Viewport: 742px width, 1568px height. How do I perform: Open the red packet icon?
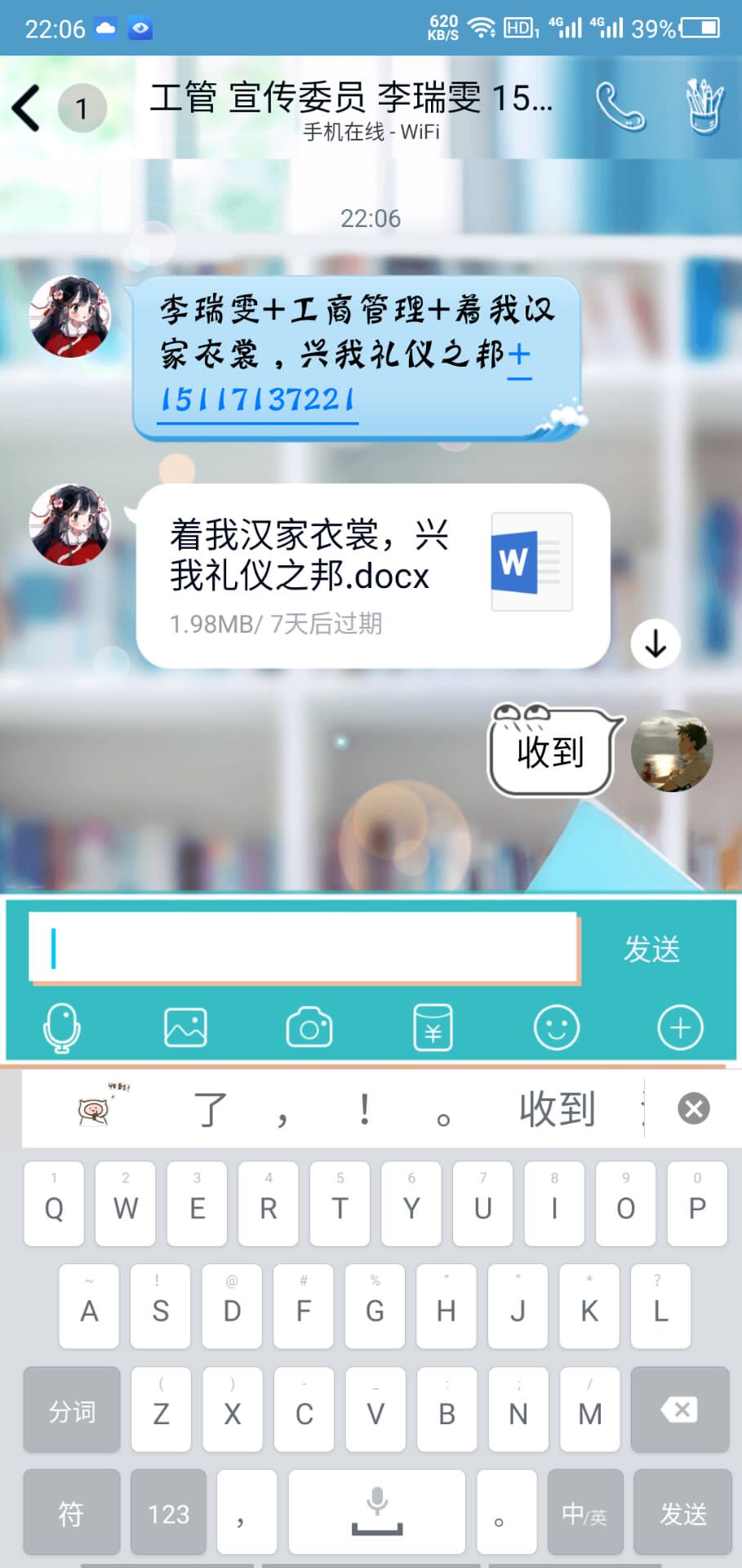click(433, 1027)
